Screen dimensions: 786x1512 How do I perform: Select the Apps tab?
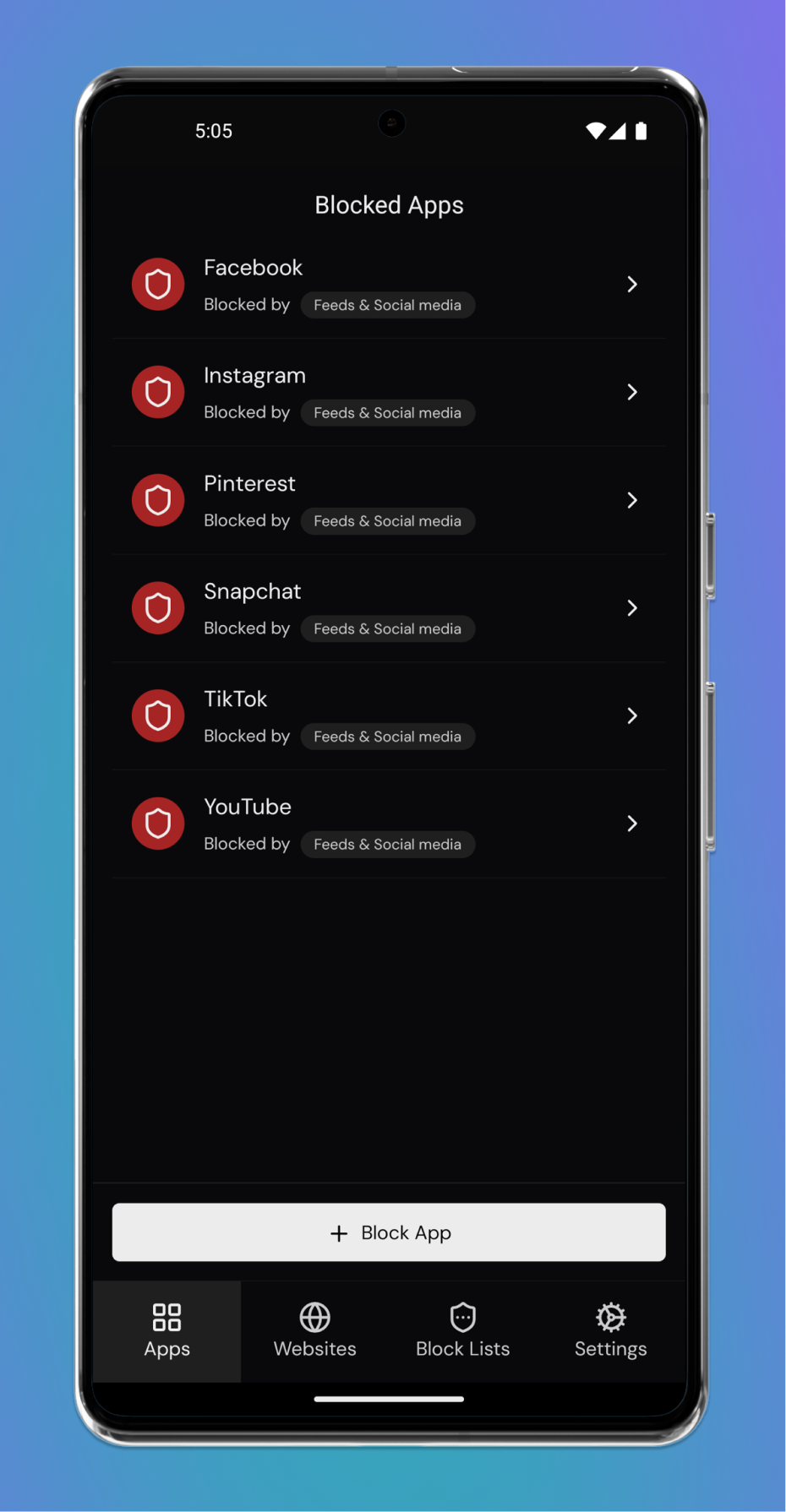pyautogui.click(x=166, y=1331)
